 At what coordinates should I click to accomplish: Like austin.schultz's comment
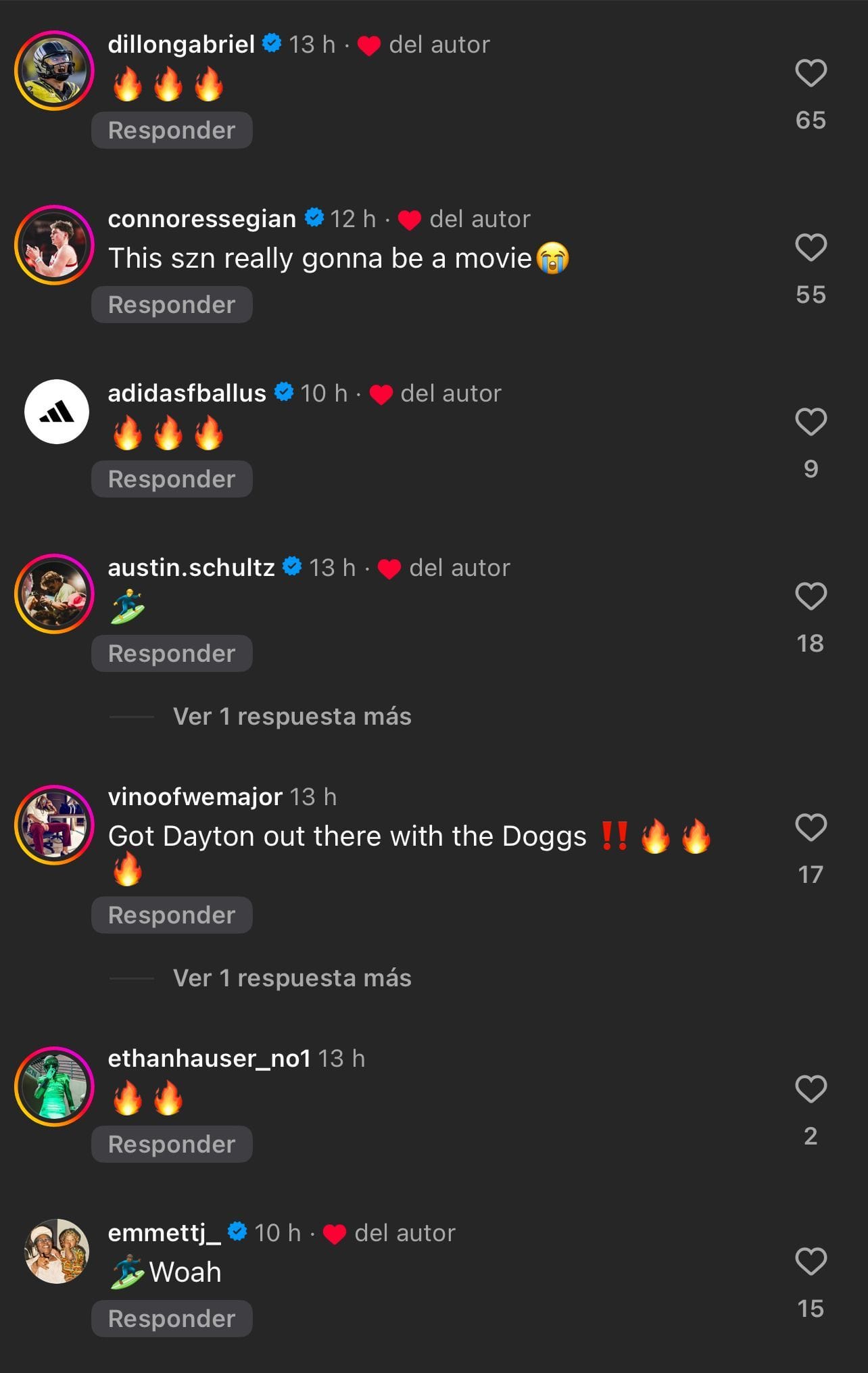[x=811, y=596]
